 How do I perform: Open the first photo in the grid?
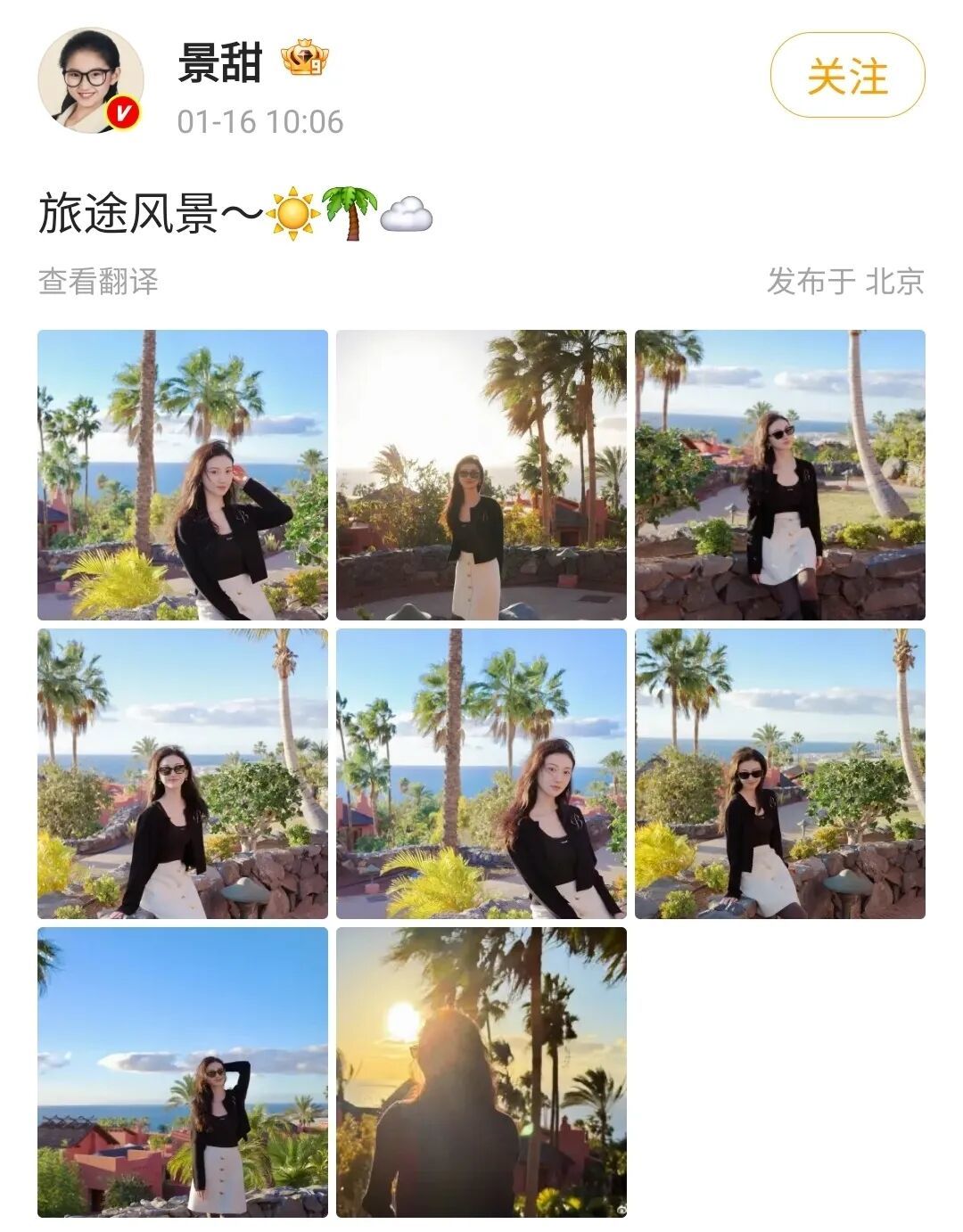[183, 475]
